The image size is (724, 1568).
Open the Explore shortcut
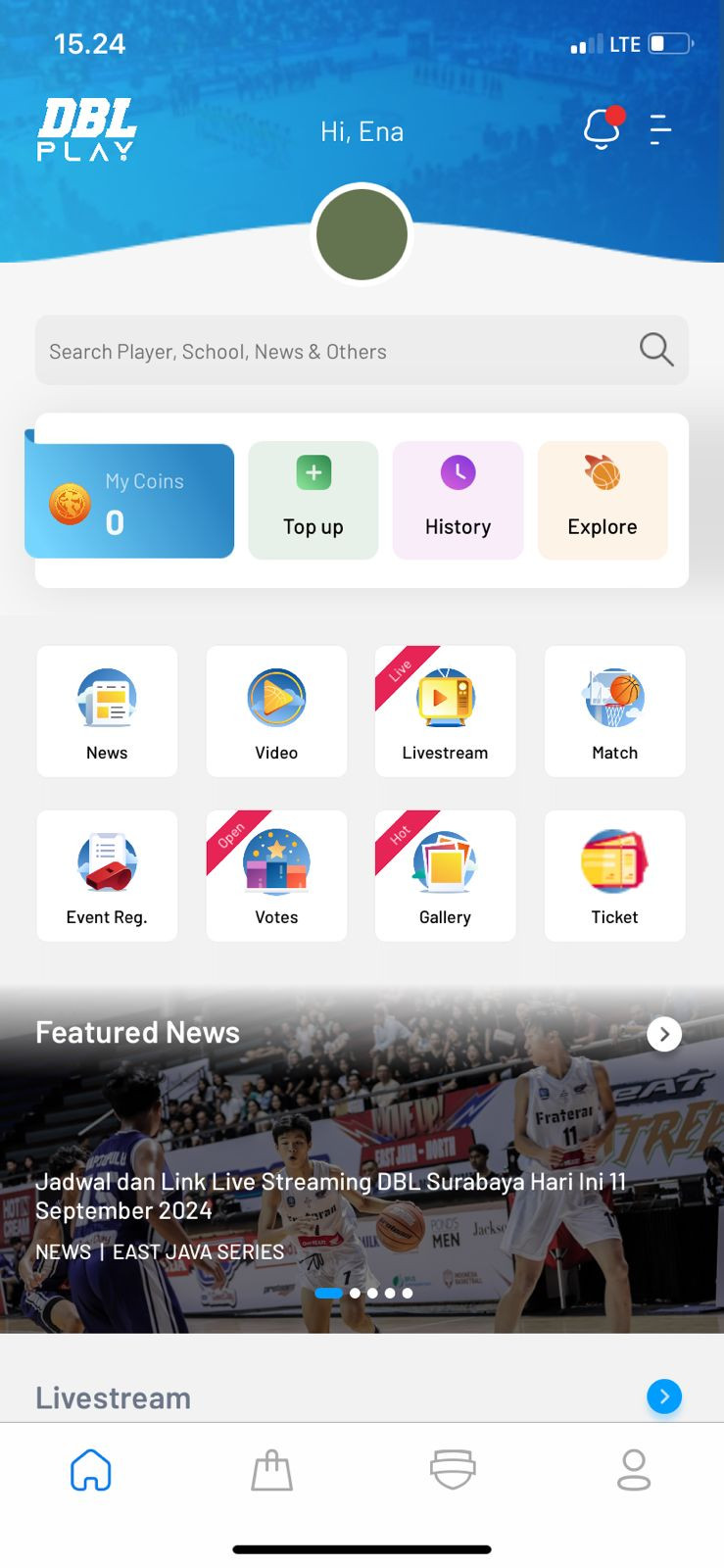603,501
